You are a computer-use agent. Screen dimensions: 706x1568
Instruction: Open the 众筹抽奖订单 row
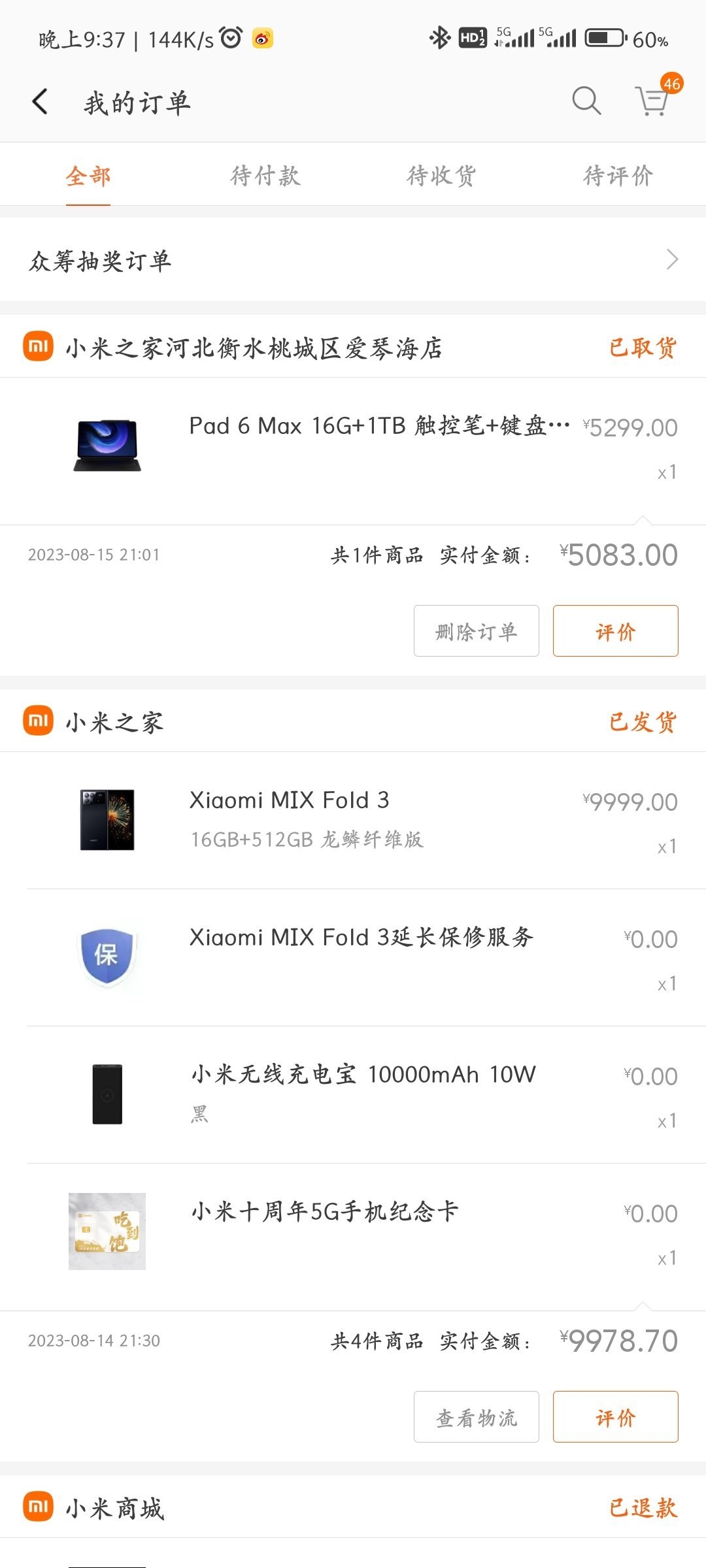pyautogui.click(x=353, y=260)
